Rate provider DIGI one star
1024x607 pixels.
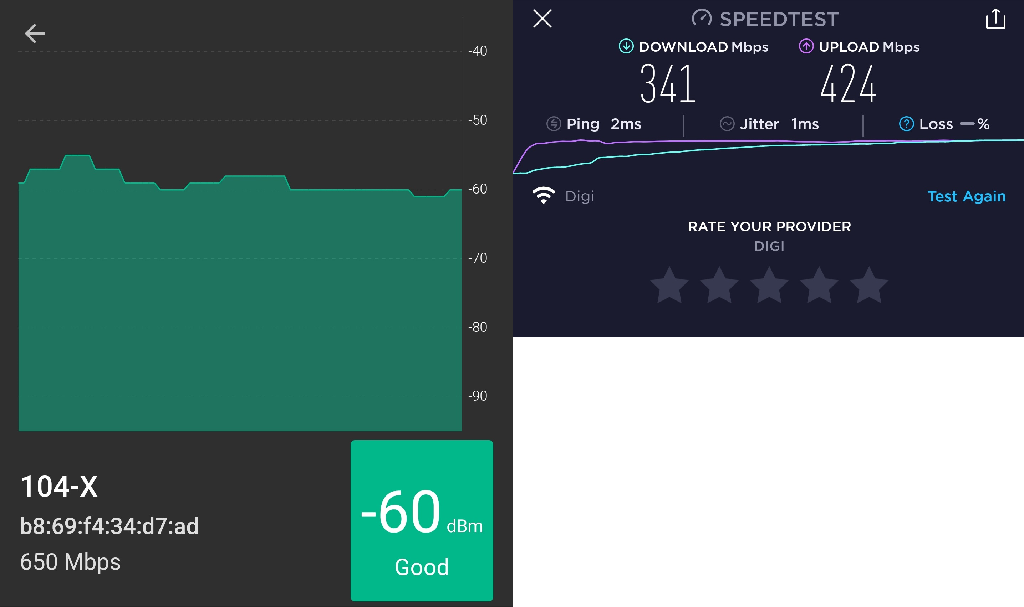[669, 286]
